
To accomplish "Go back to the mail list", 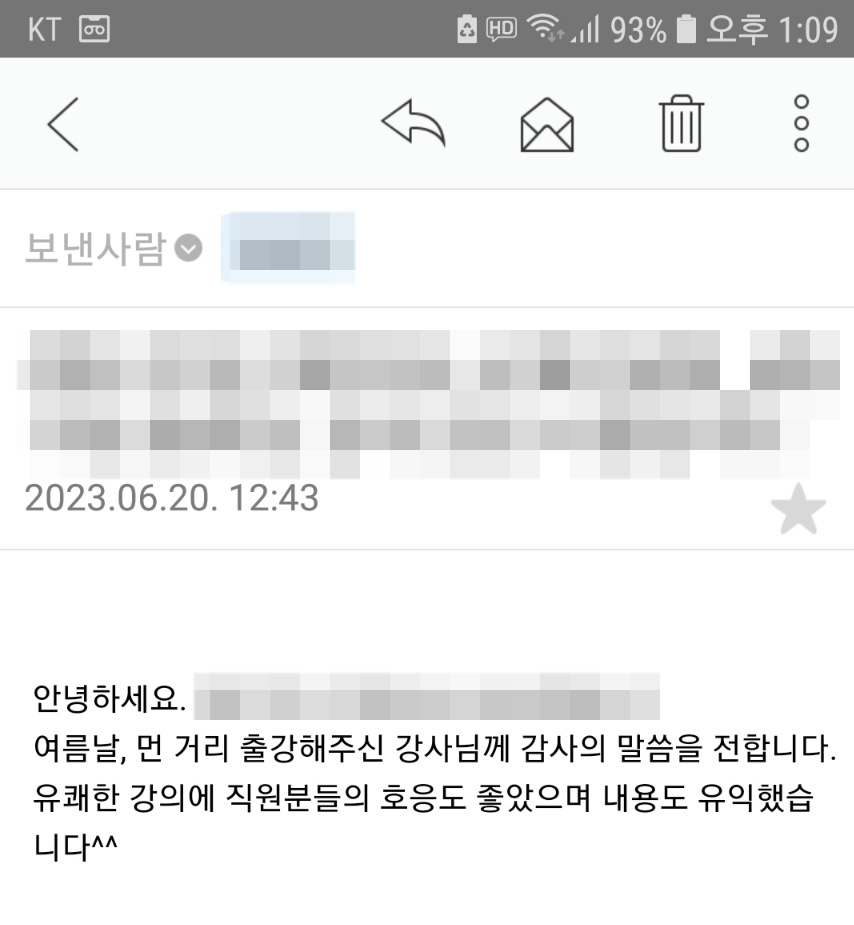I will point(62,126).
